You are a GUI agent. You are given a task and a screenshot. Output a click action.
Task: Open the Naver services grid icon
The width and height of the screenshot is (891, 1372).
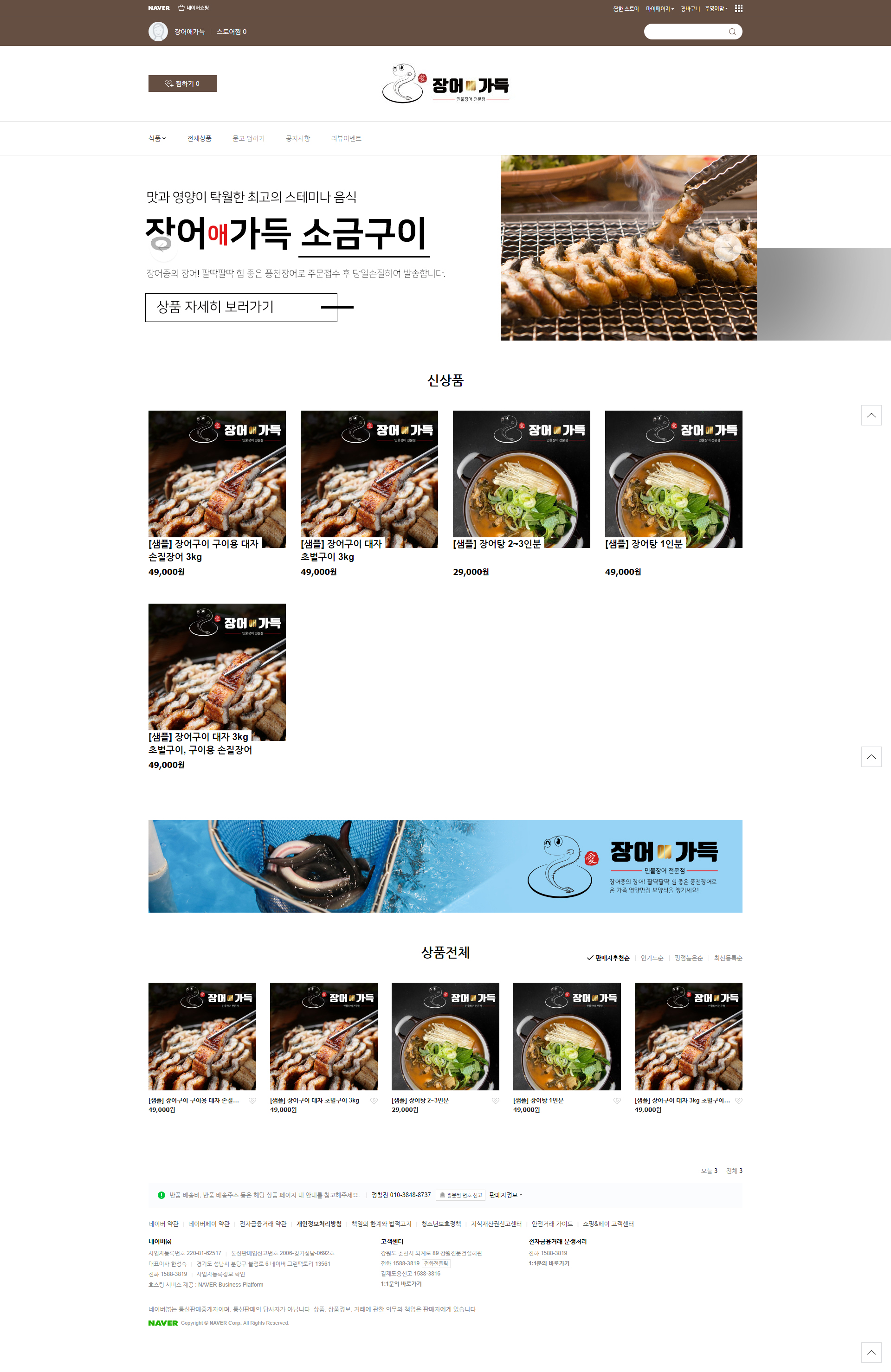click(x=738, y=9)
